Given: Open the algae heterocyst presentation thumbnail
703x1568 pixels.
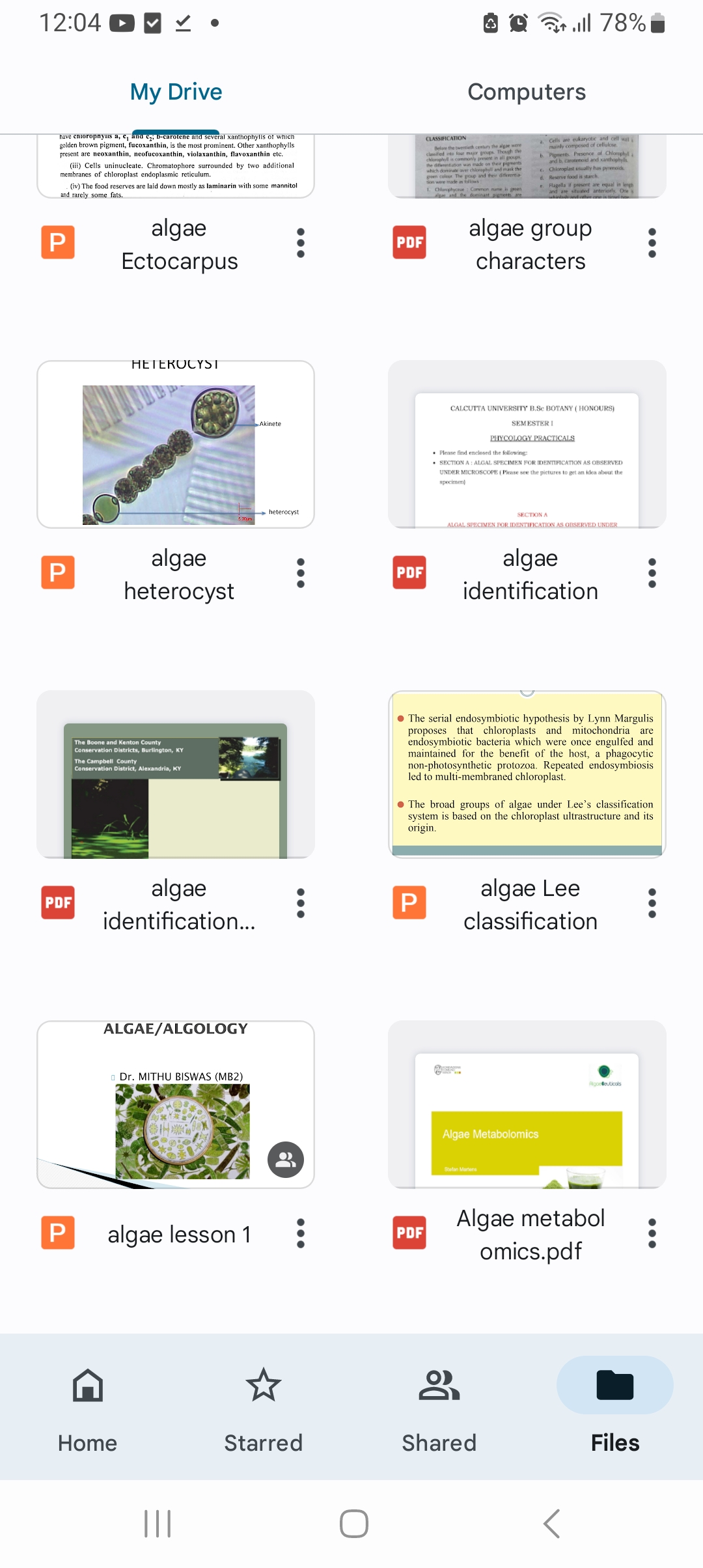Looking at the screenshot, I should [176, 444].
